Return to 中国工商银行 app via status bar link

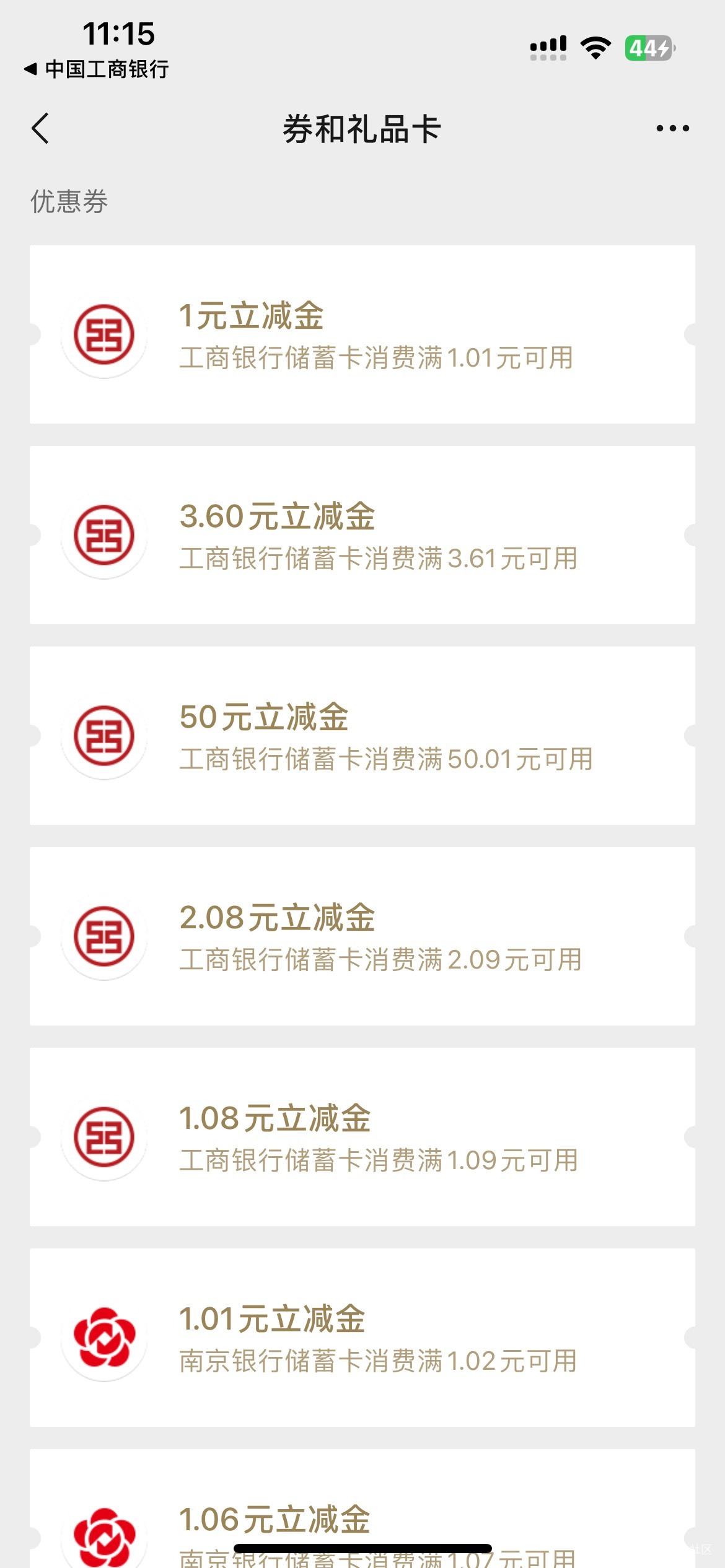click(x=96, y=69)
